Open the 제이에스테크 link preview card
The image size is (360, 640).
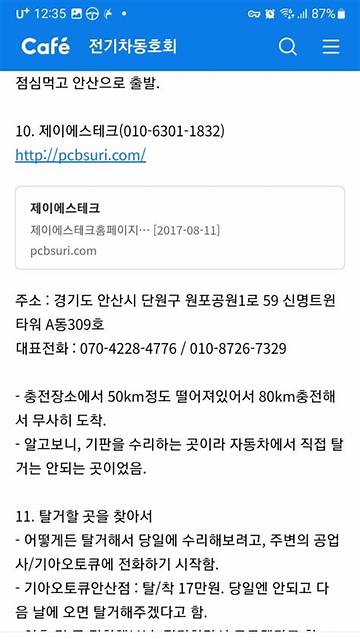[180, 228]
